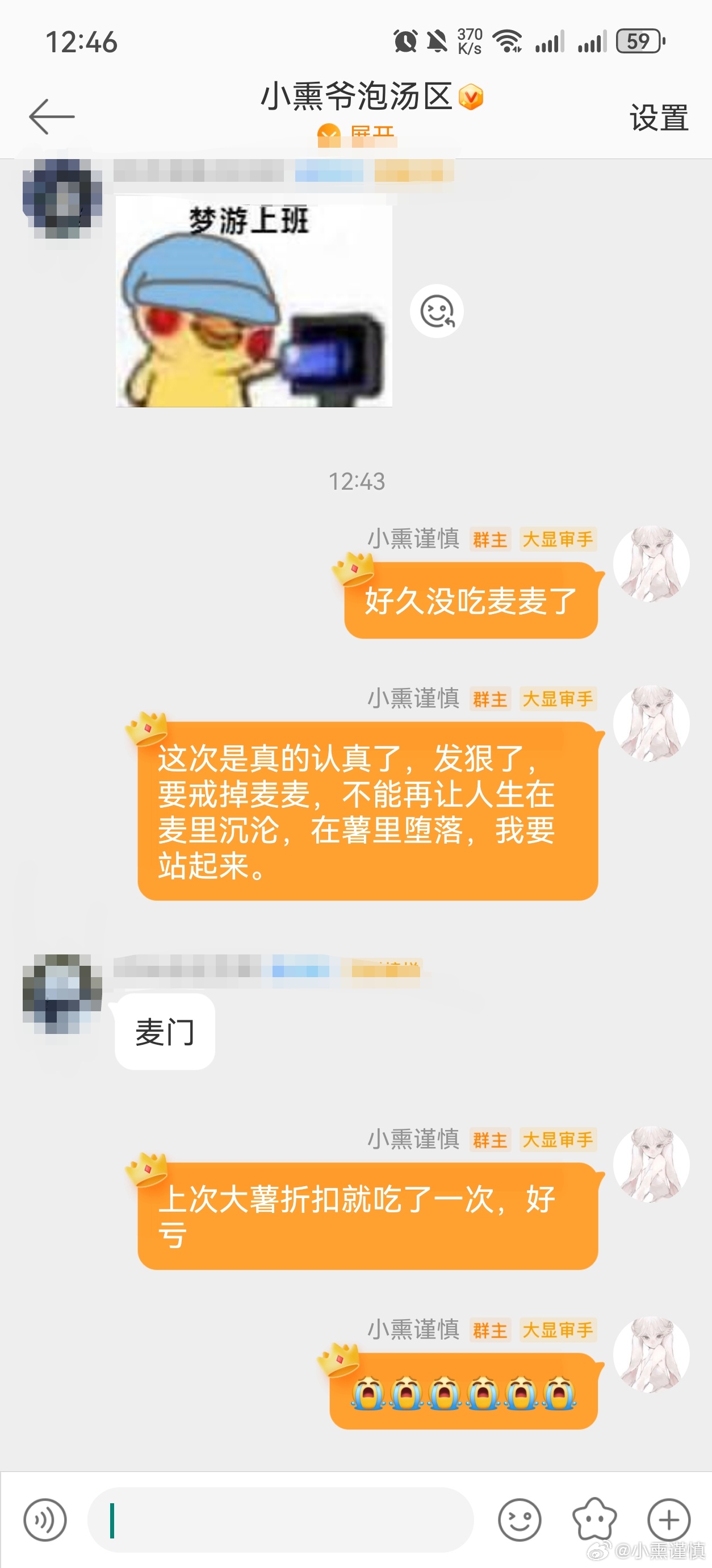Tap the emoji reaction icon beside the sticker
Screen dimensions: 712x1568
click(436, 311)
